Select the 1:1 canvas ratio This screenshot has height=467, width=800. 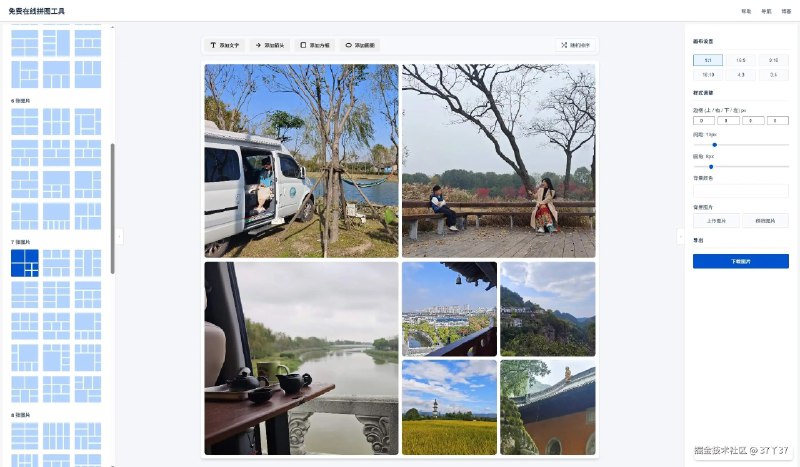pos(708,60)
